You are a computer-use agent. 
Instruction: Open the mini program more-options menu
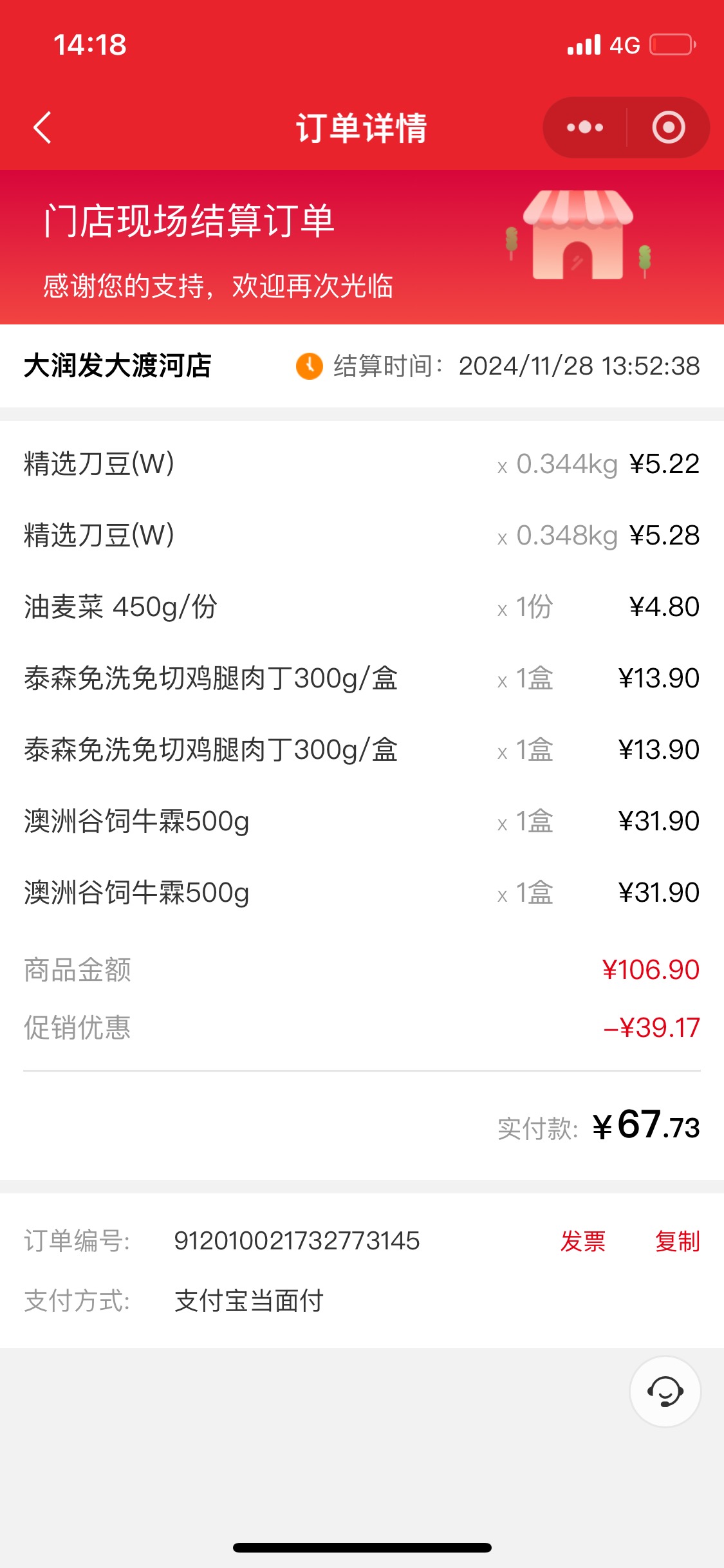[585, 127]
